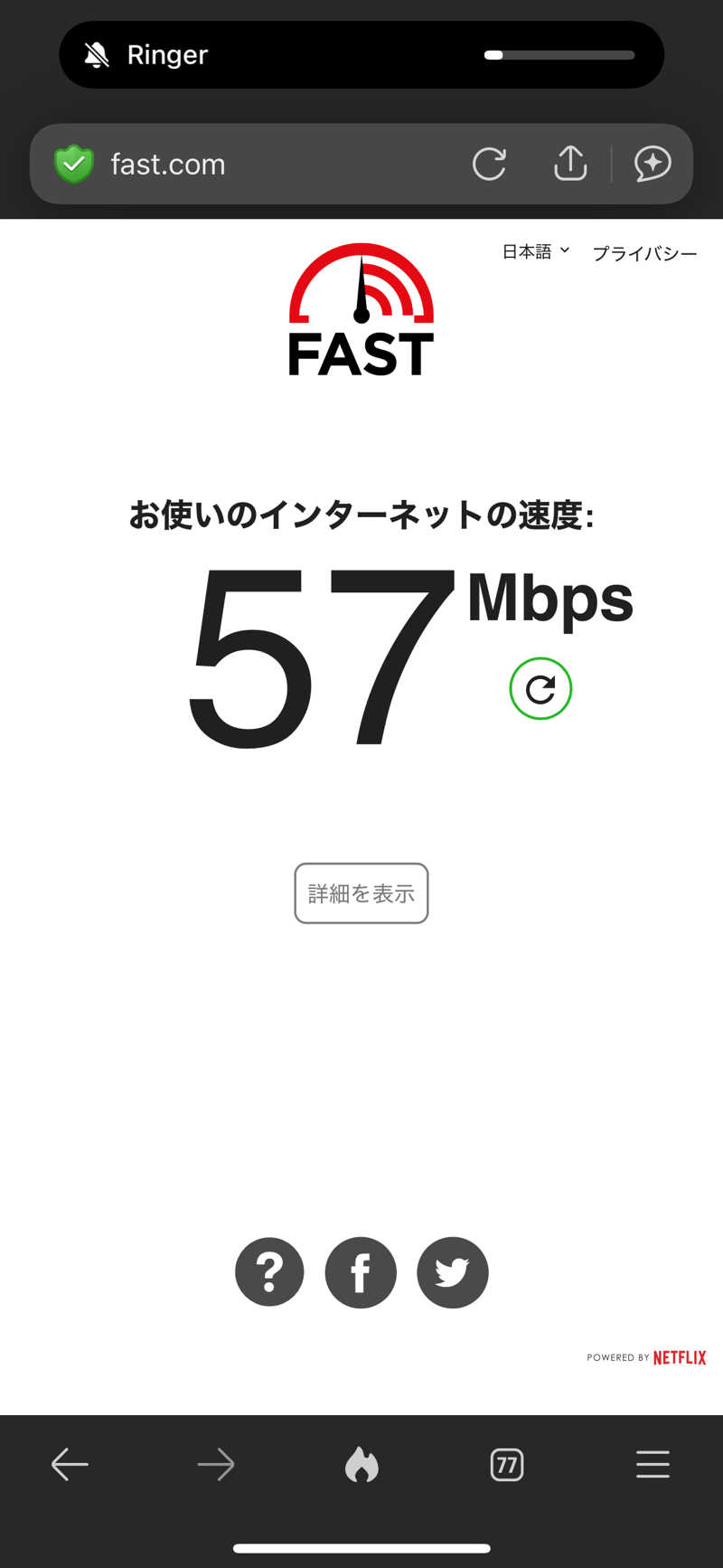Tap the fire icon to clear data
The height and width of the screenshot is (1568, 723).
tap(361, 1464)
